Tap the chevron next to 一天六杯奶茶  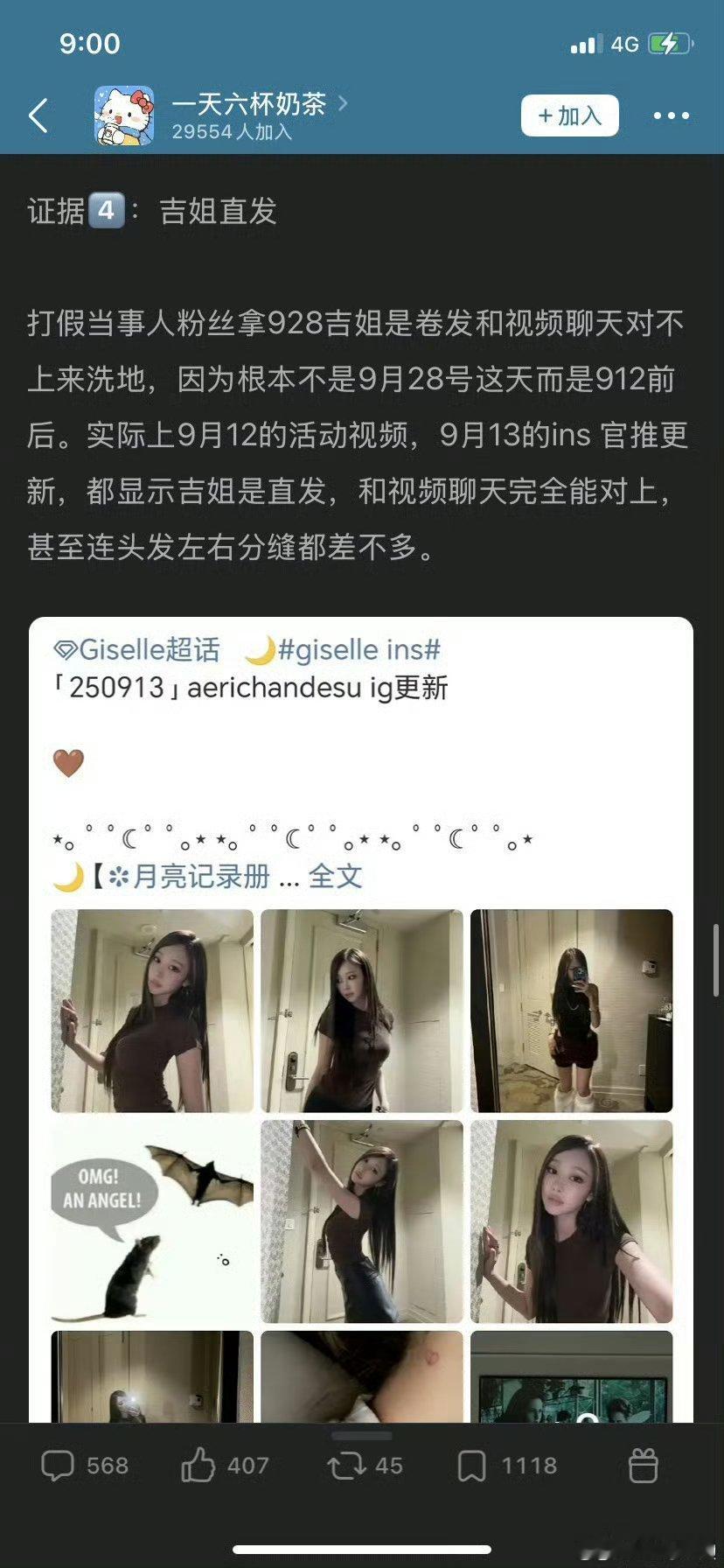(344, 104)
